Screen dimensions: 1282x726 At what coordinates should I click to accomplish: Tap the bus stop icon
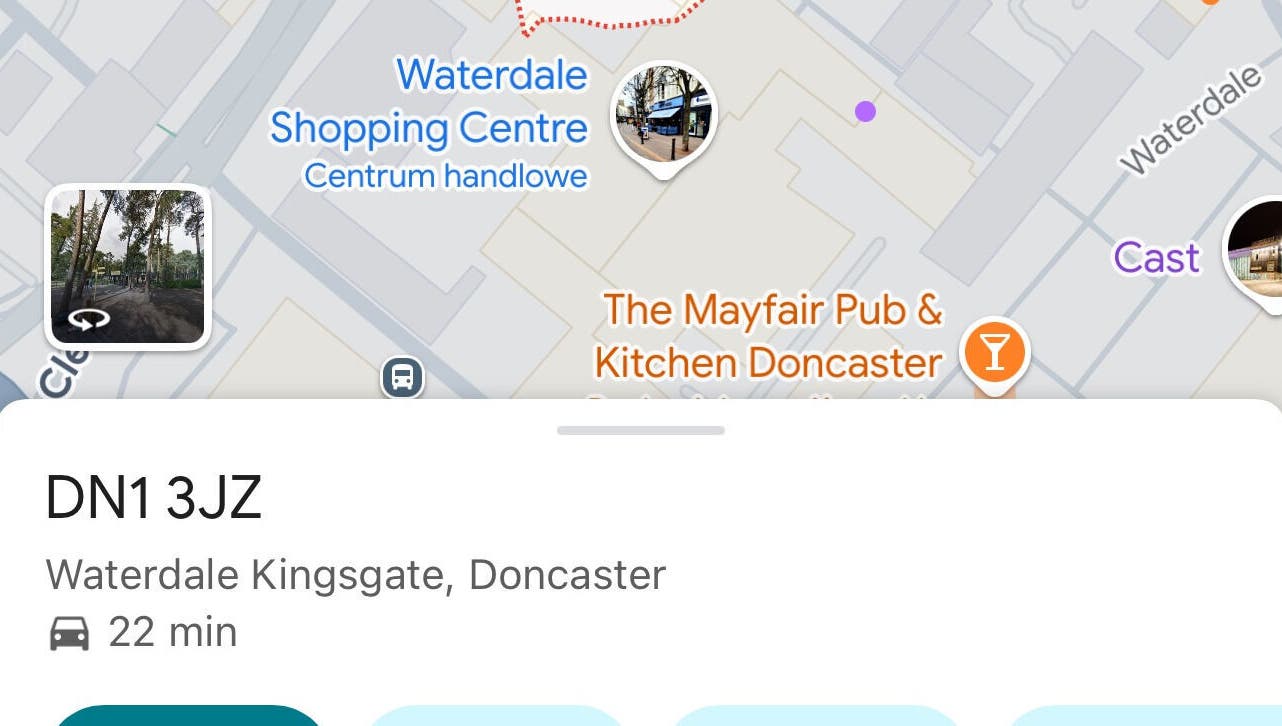pyautogui.click(x=402, y=378)
